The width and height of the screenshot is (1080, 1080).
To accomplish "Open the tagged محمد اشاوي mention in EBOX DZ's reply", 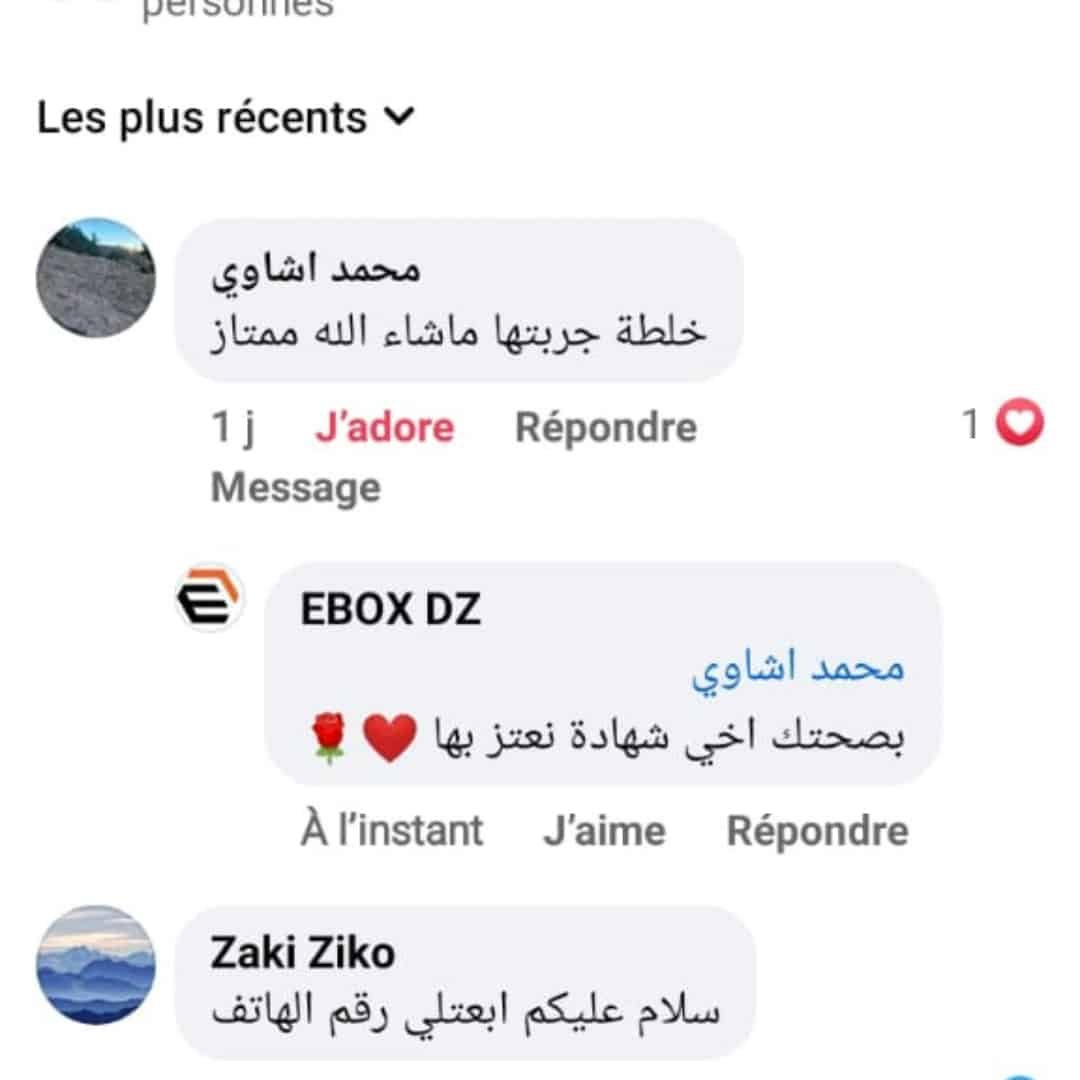I will pyautogui.click(x=797, y=669).
